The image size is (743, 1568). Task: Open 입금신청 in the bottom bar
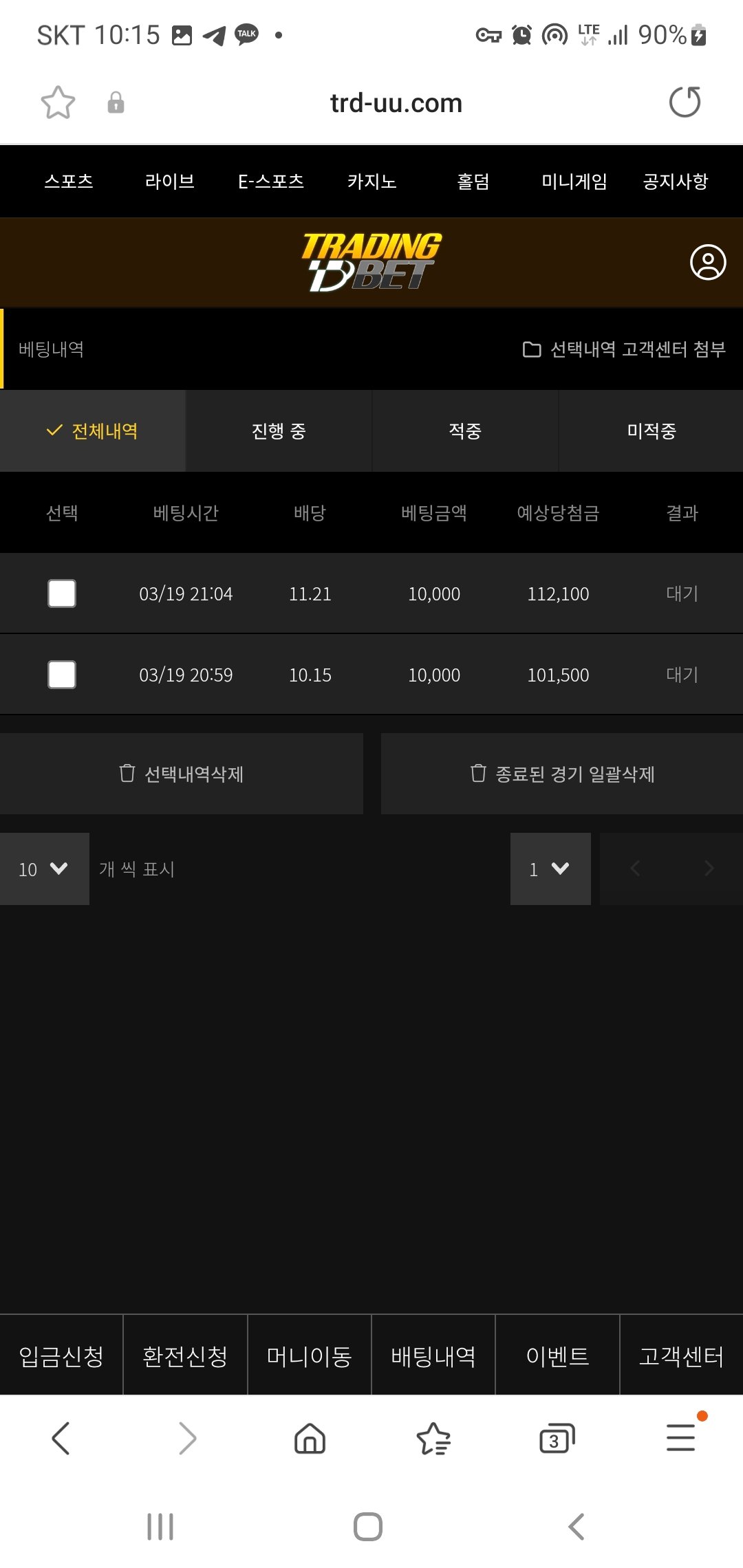(x=61, y=1356)
